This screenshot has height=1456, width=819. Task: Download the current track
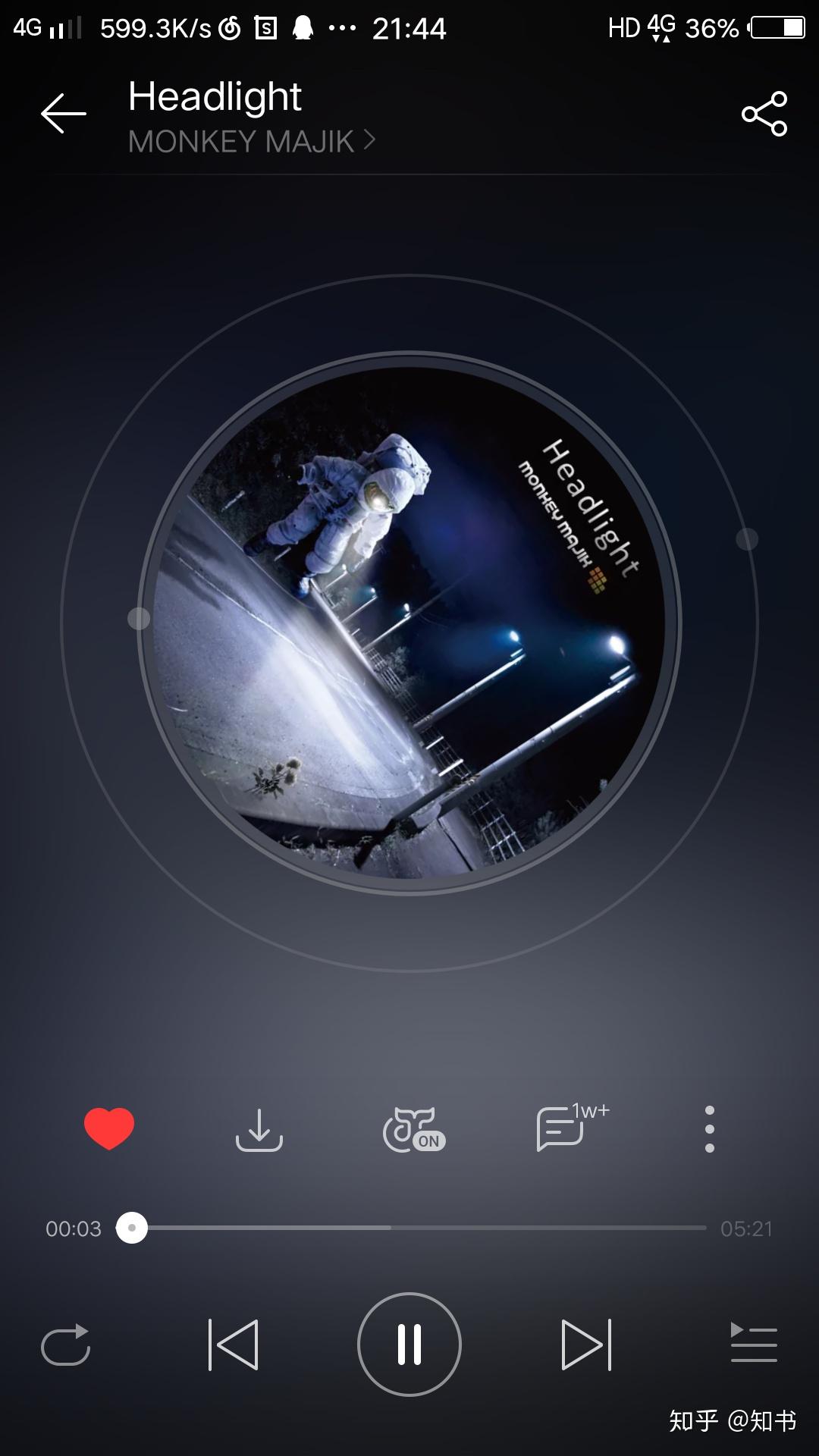tap(259, 1130)
